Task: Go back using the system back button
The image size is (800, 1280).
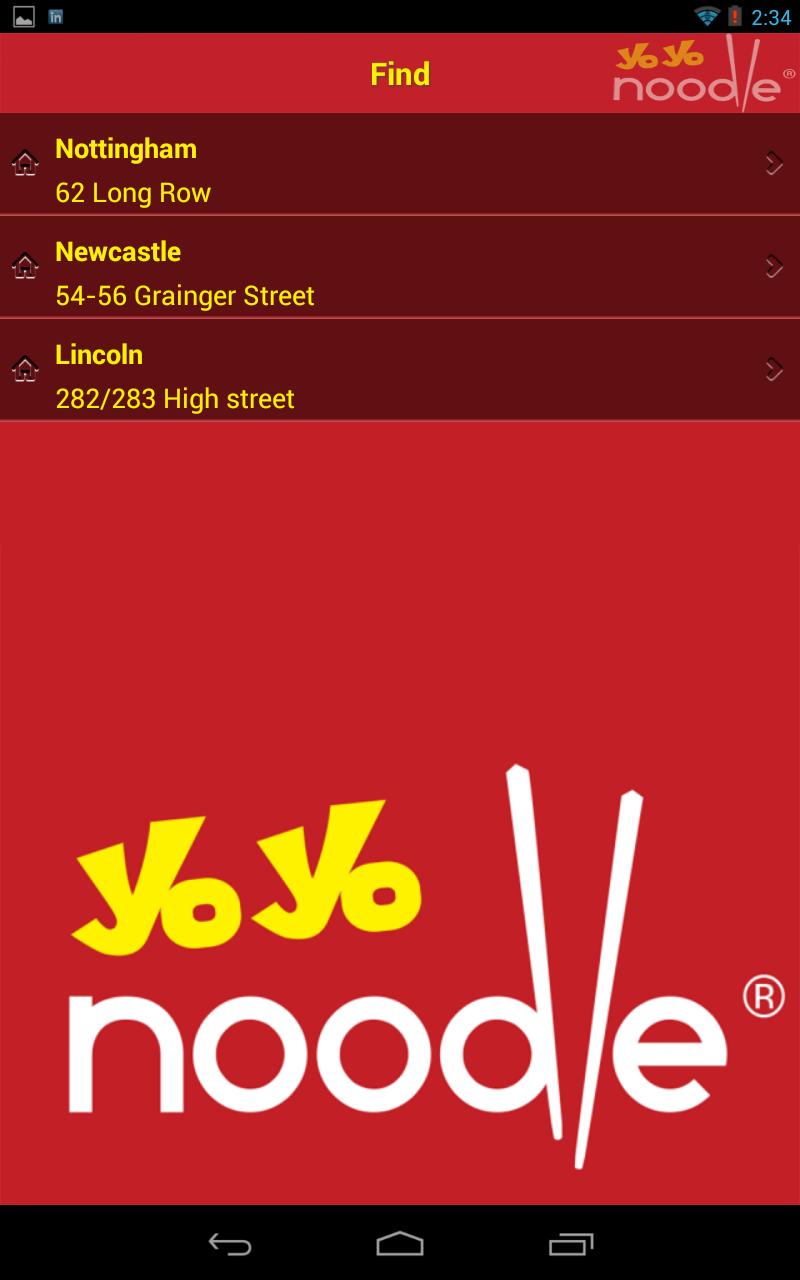Action: (x=229, y=1244)
